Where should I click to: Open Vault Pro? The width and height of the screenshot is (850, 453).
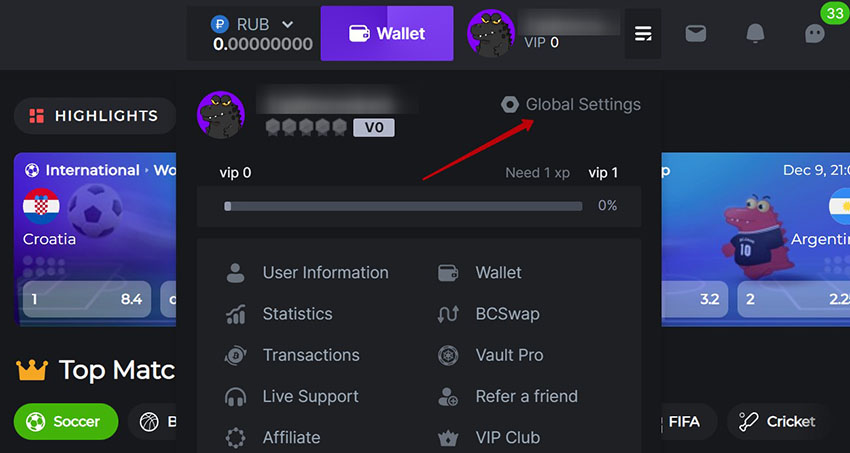tap(508, 355)
